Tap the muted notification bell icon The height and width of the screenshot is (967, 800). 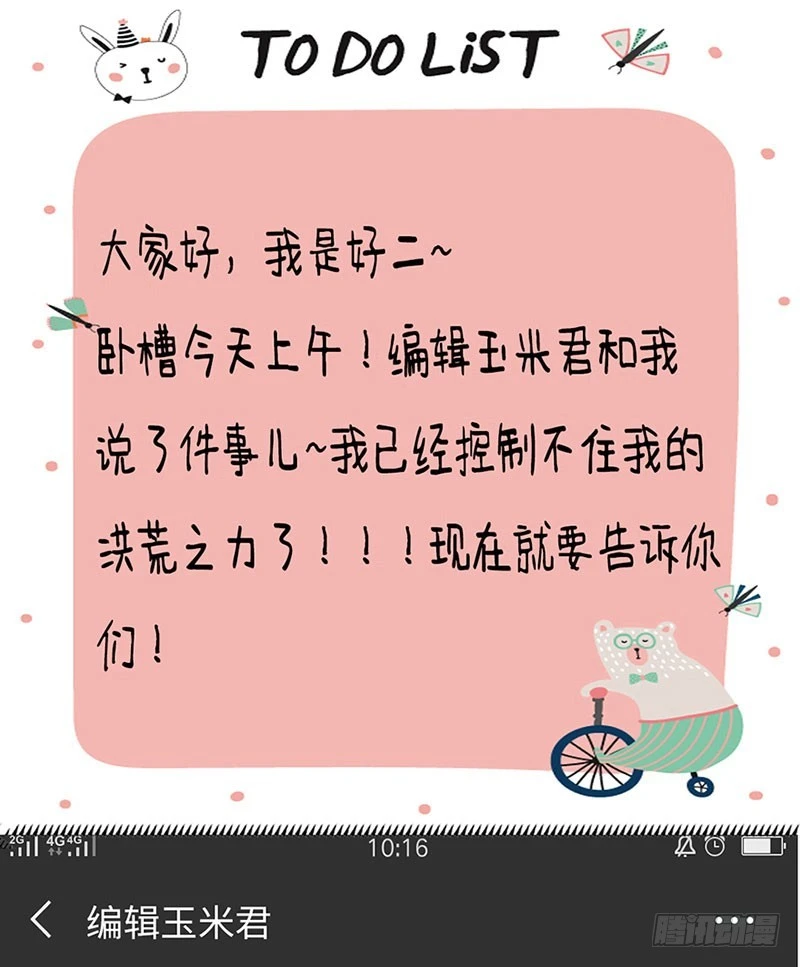(685, 847)
